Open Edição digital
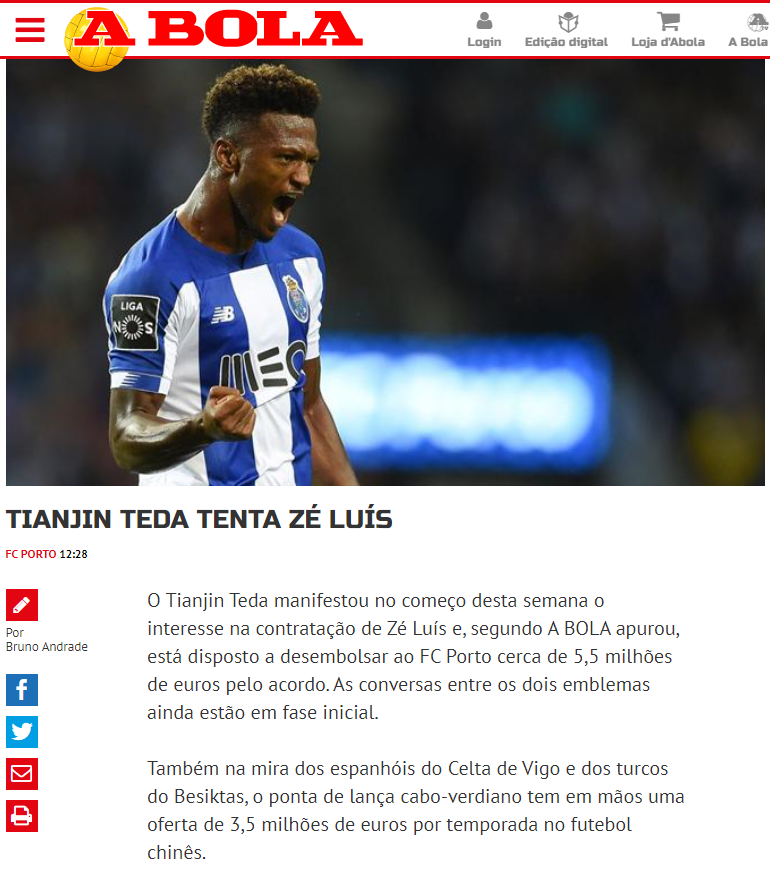The height and width of the screenshot is (881, 770). pos(566,29)
